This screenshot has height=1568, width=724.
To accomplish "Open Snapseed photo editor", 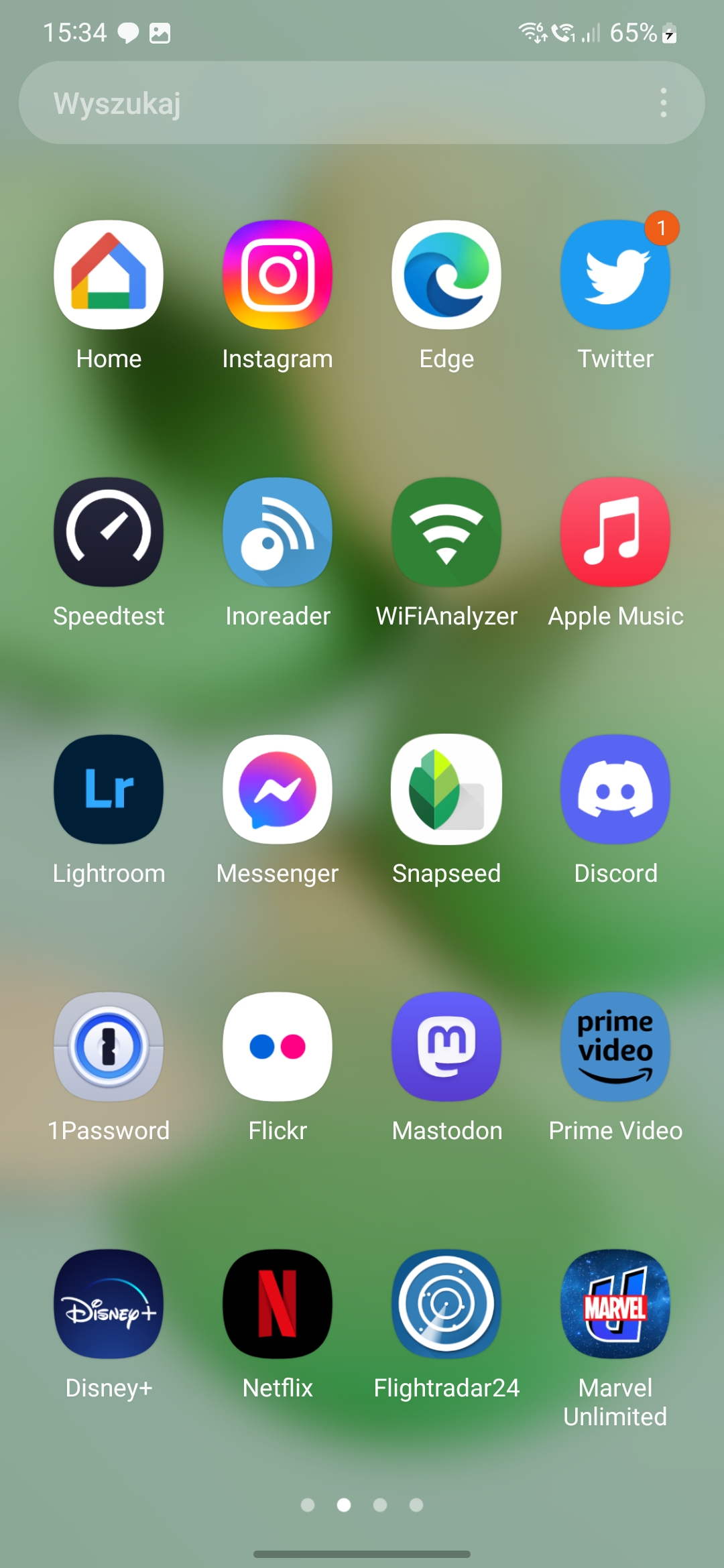I will click(446, 789).
